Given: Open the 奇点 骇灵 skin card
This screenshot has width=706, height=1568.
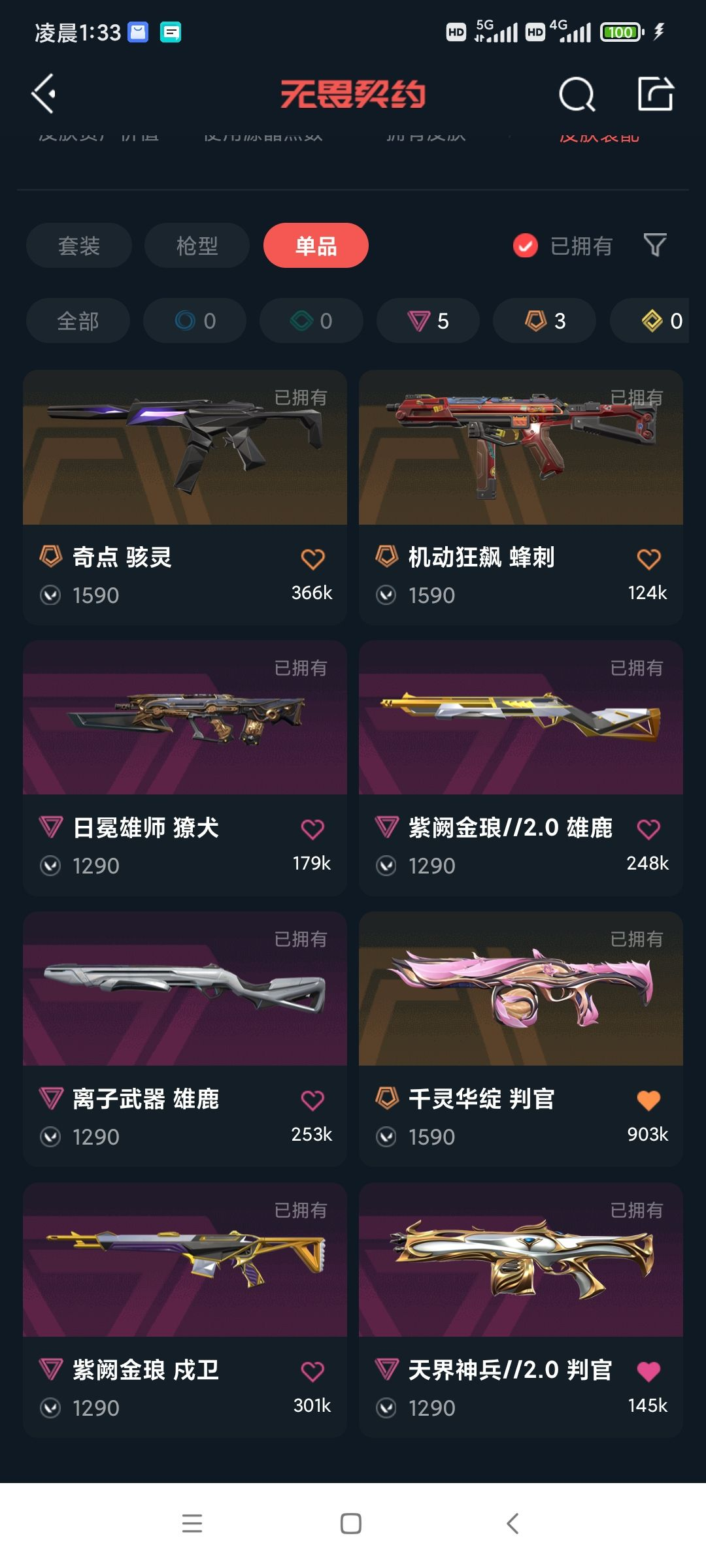Looking at the screenshot, I should click(x=185, y=497).
